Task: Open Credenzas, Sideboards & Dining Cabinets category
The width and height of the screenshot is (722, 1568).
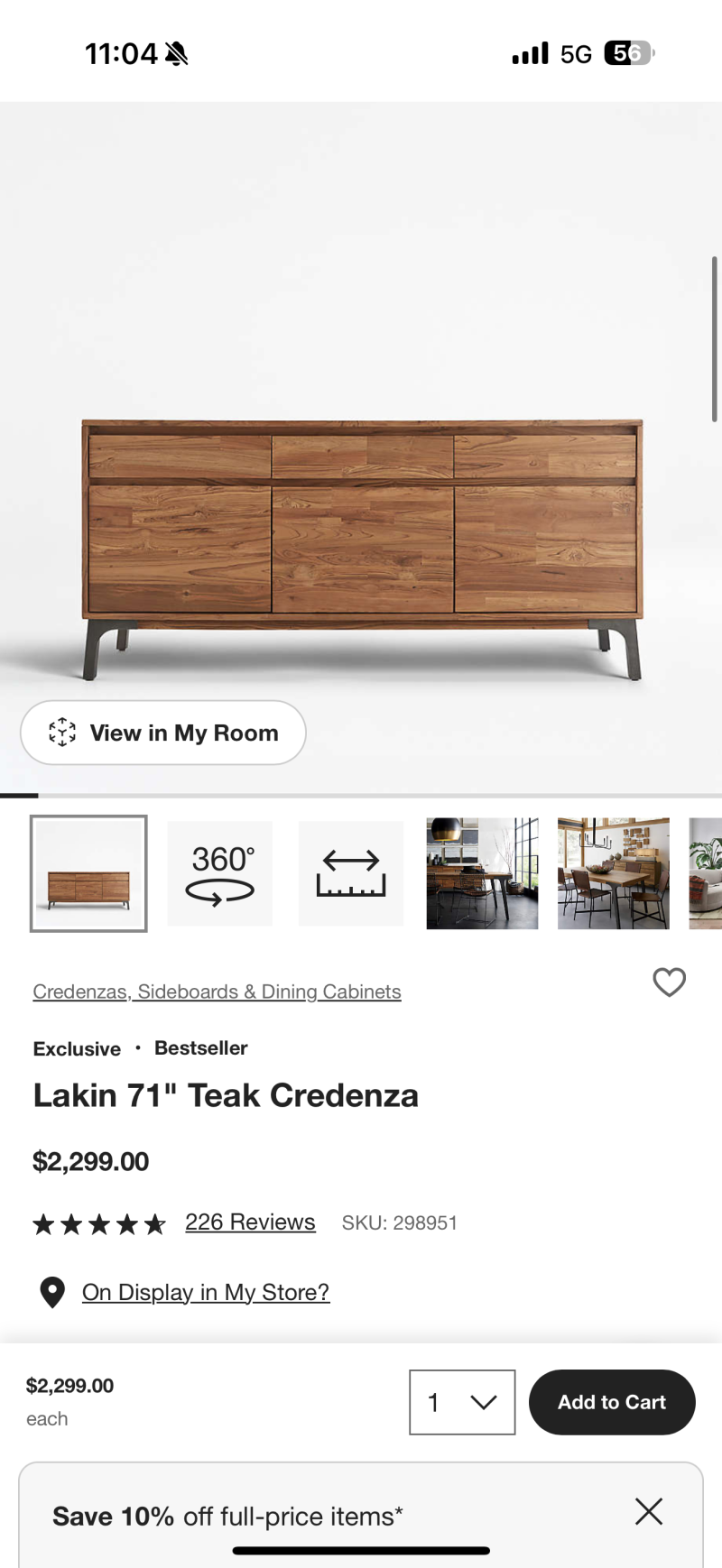Action: click(217, 992)
